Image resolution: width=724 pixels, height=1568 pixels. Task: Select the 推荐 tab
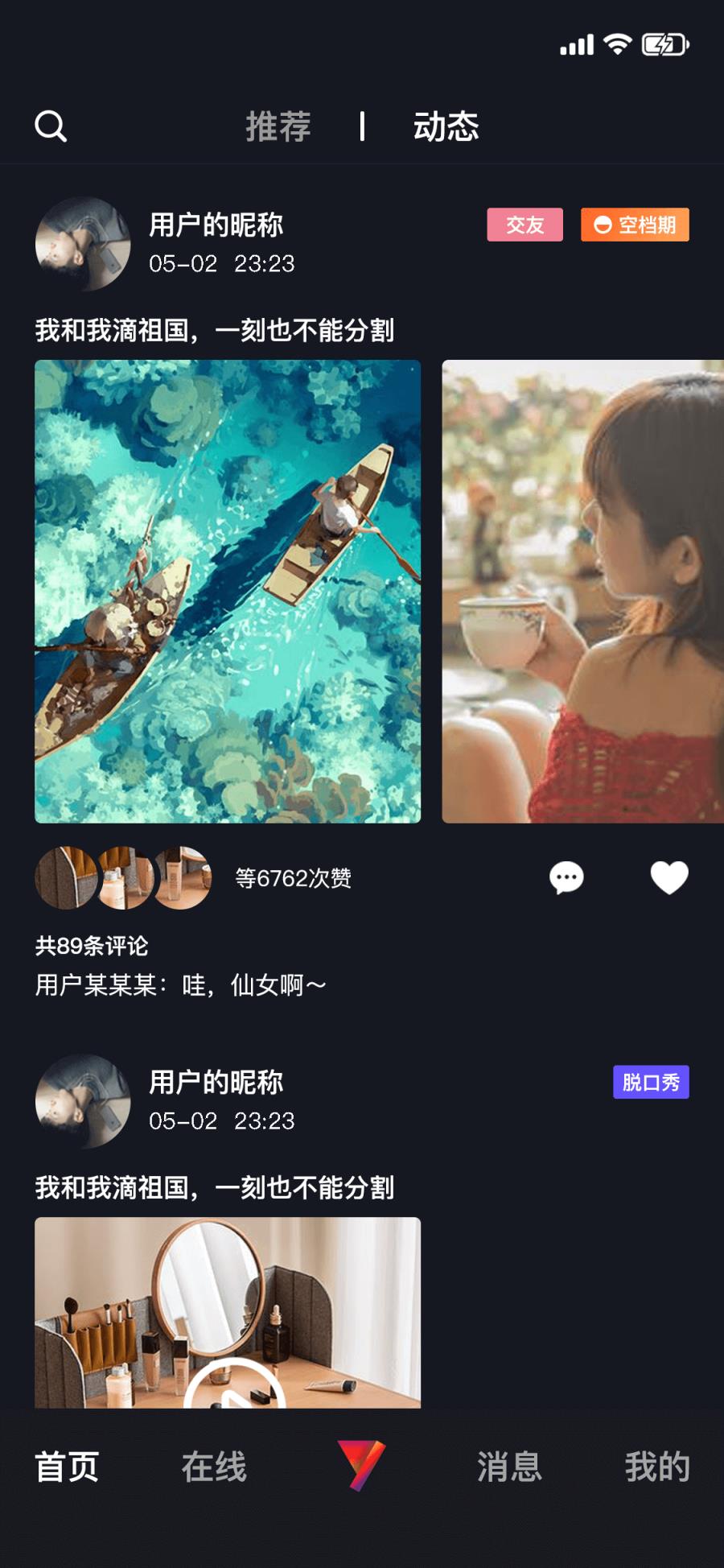click(278, 126)
